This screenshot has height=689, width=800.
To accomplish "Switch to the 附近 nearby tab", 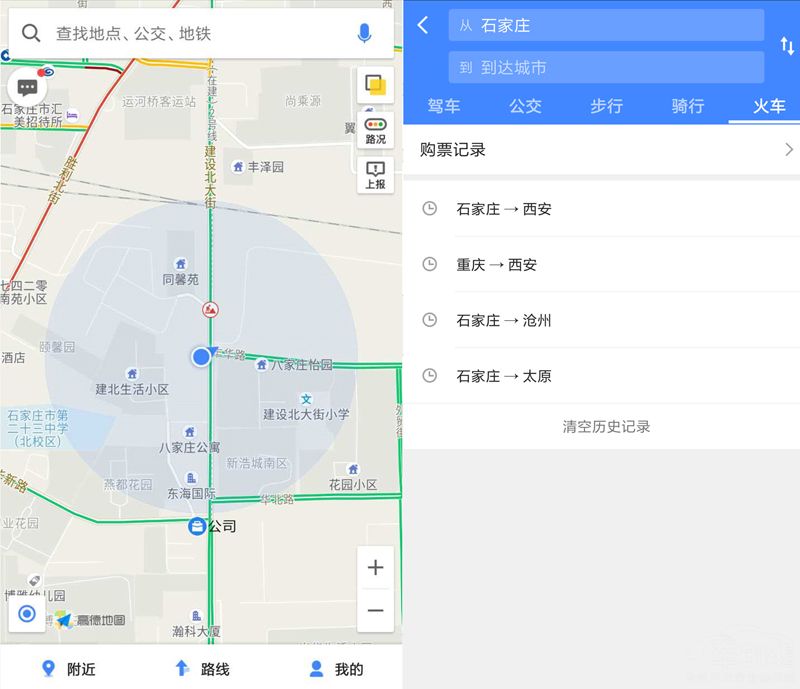I will coord(68,669).
